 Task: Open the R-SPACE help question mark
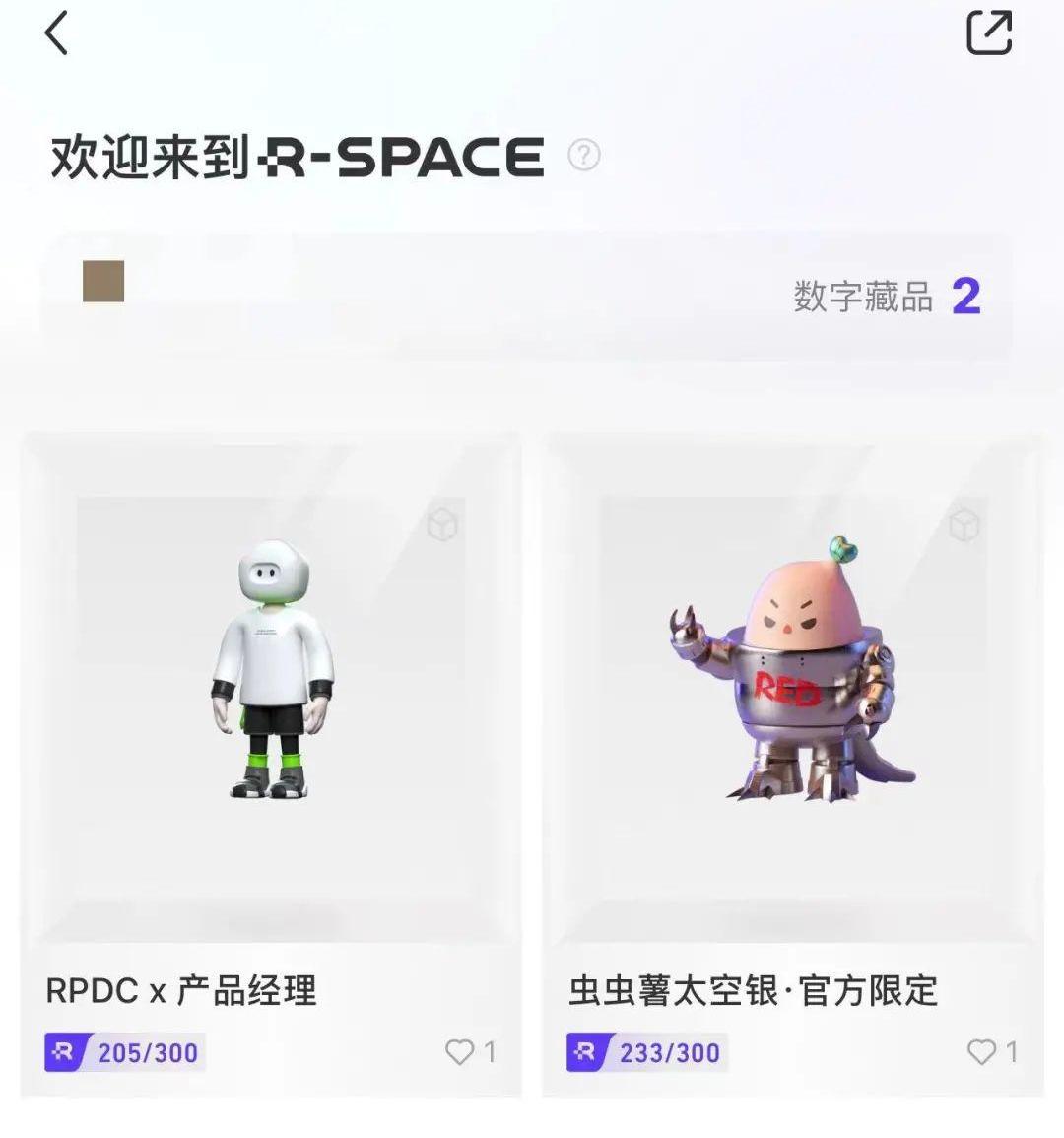(x=584, y=155)
